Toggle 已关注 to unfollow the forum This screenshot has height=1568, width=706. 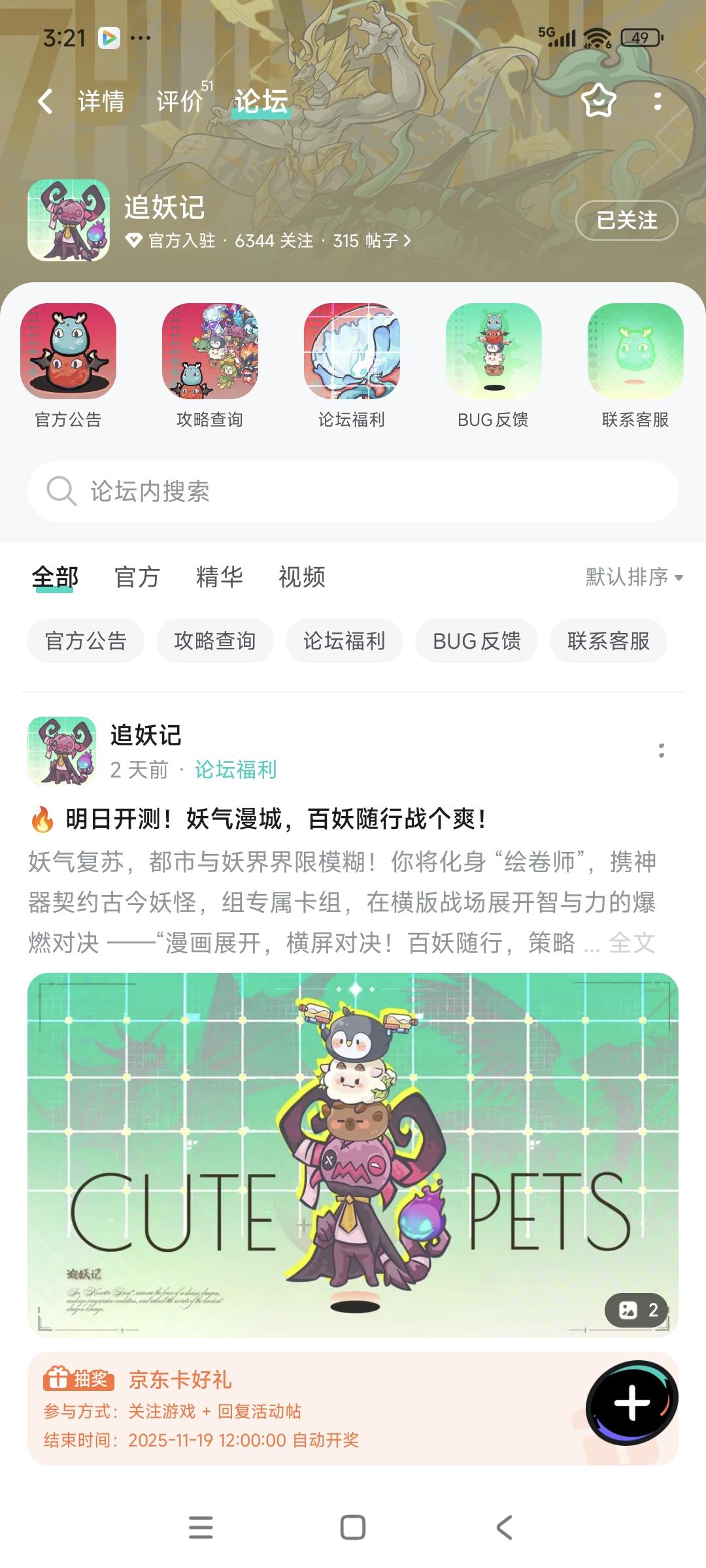(x=626, y=221)
